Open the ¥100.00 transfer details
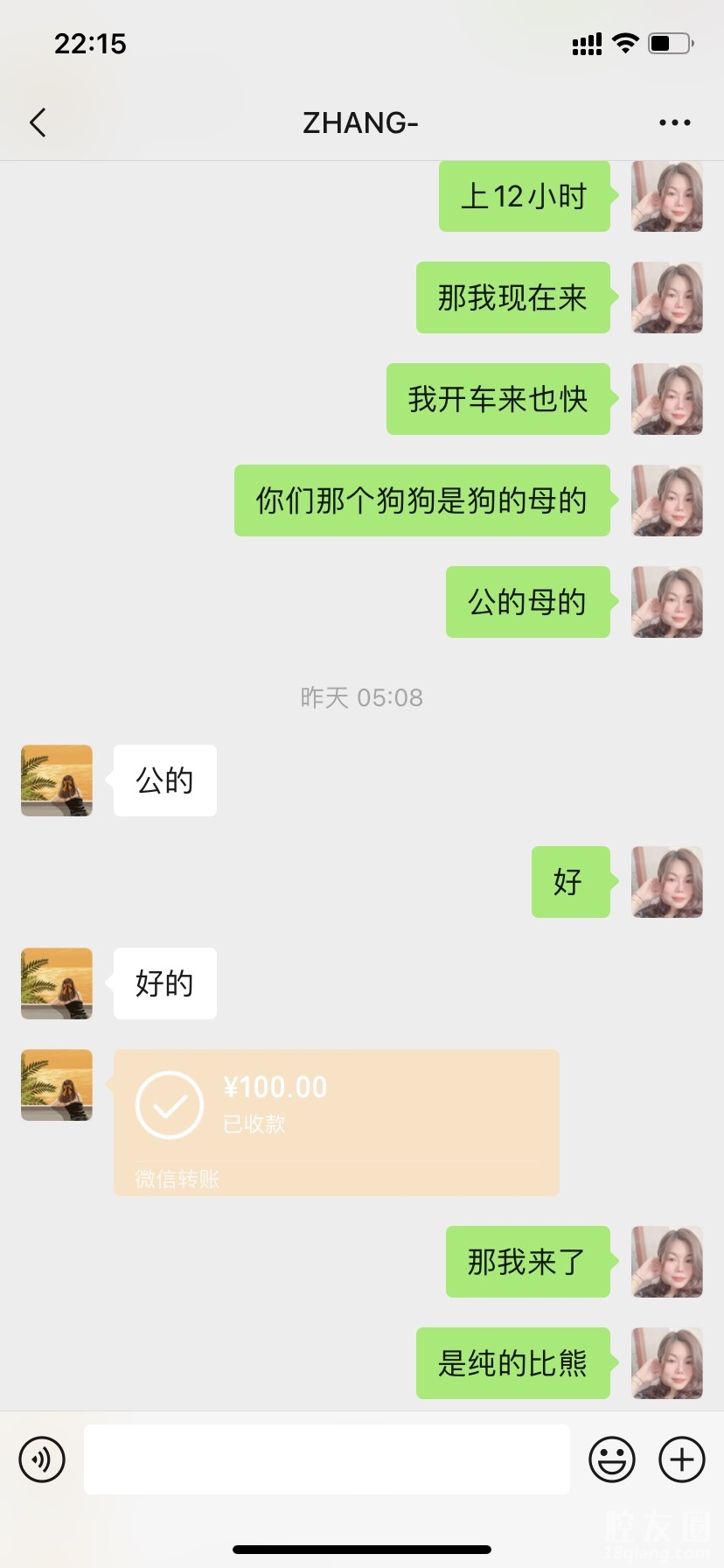This screenshot has height=1568, width=724. [x=336, y=1122]
